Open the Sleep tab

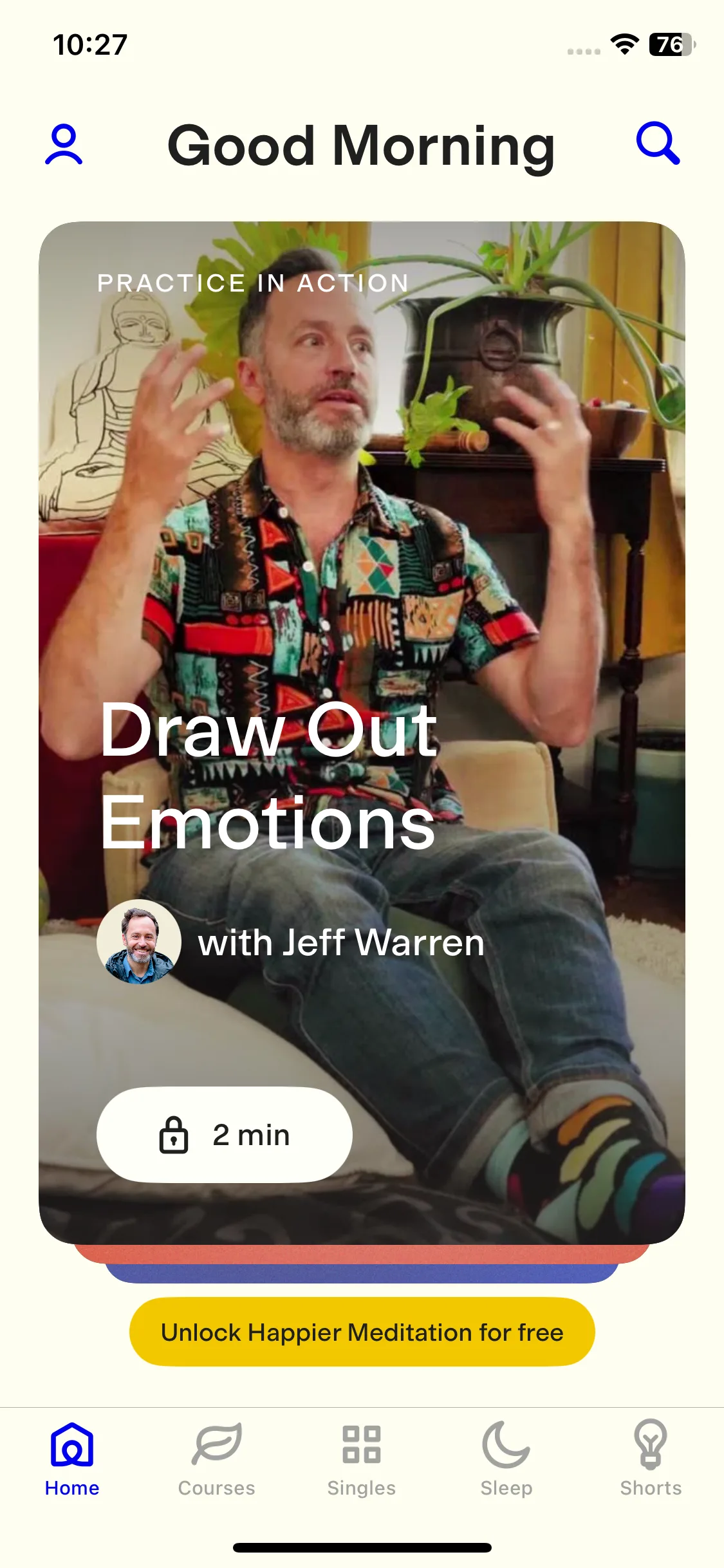(506, 1459)
